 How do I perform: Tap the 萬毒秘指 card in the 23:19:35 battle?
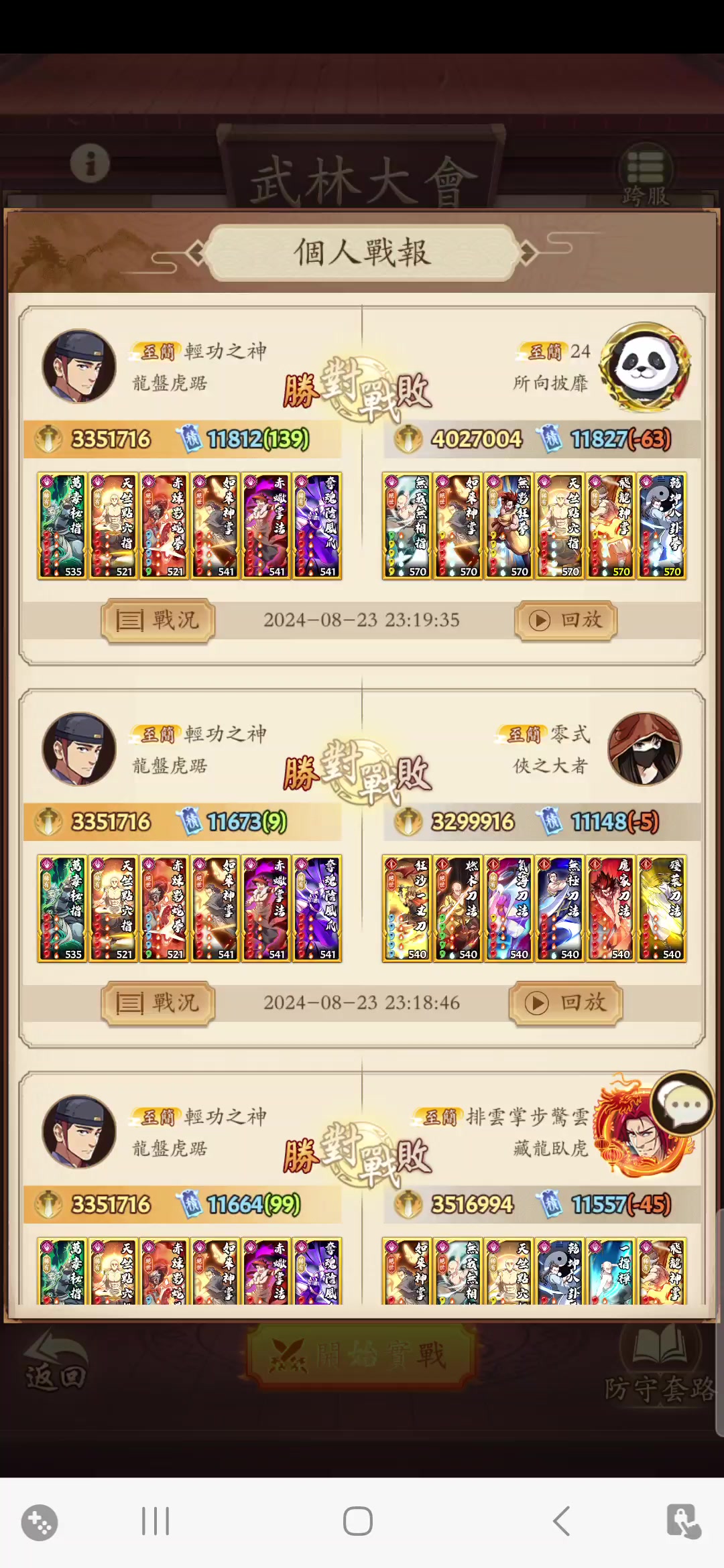(x=62, y=526)
